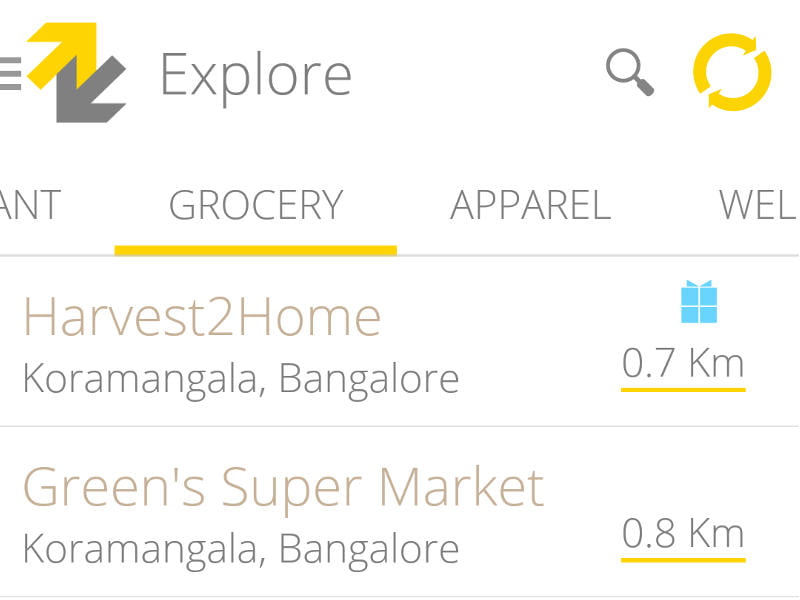Tap the 0.8 Km distance link
Image resolution: width=800 pixels, height=600 pixels.
[683, 534]
